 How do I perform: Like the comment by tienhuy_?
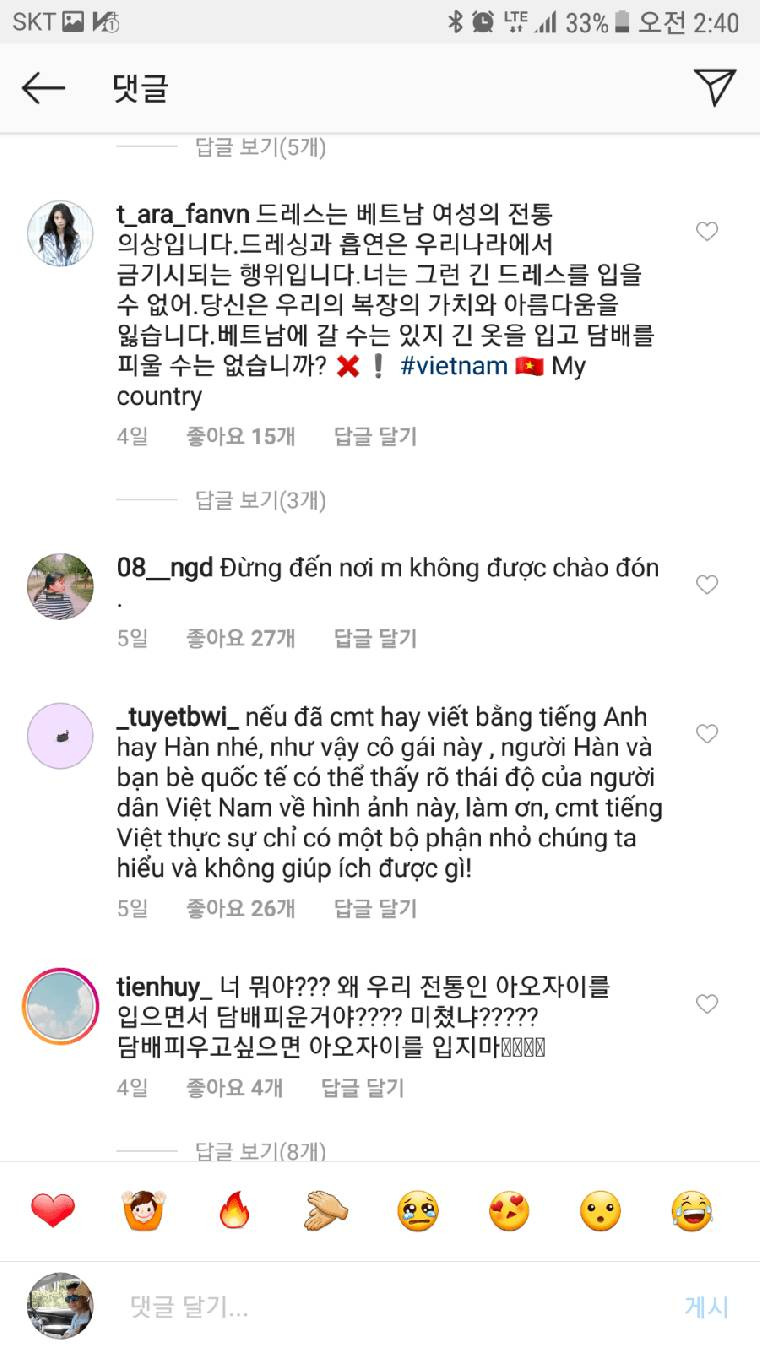pos(707,1004)
